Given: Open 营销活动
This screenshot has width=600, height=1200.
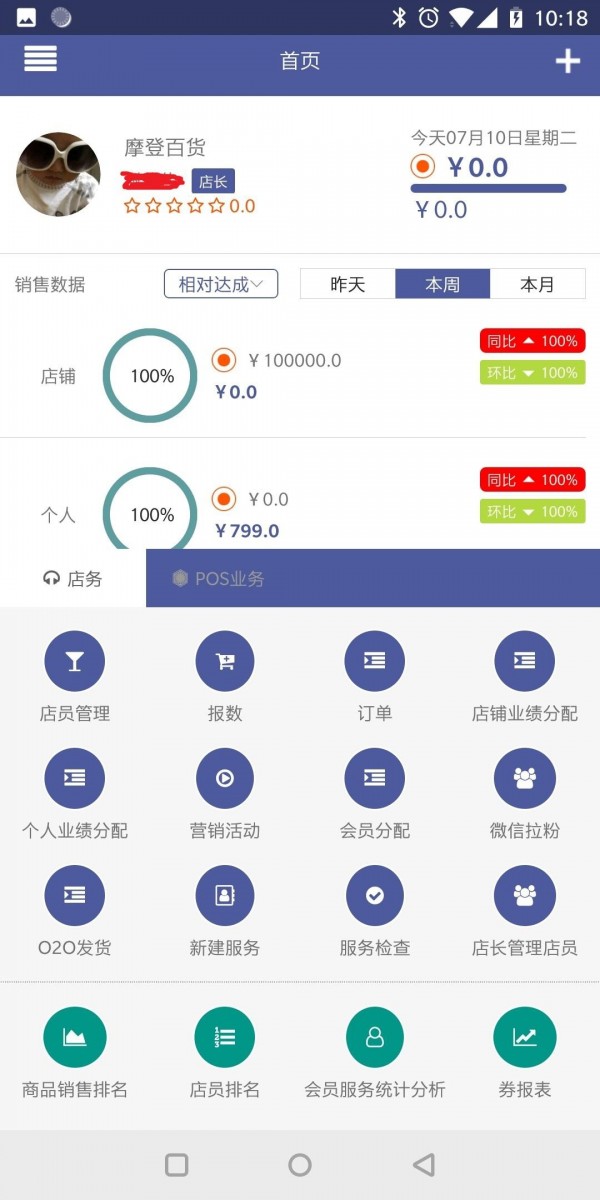Looking at the screenshot, I should [x=225, y=795].
